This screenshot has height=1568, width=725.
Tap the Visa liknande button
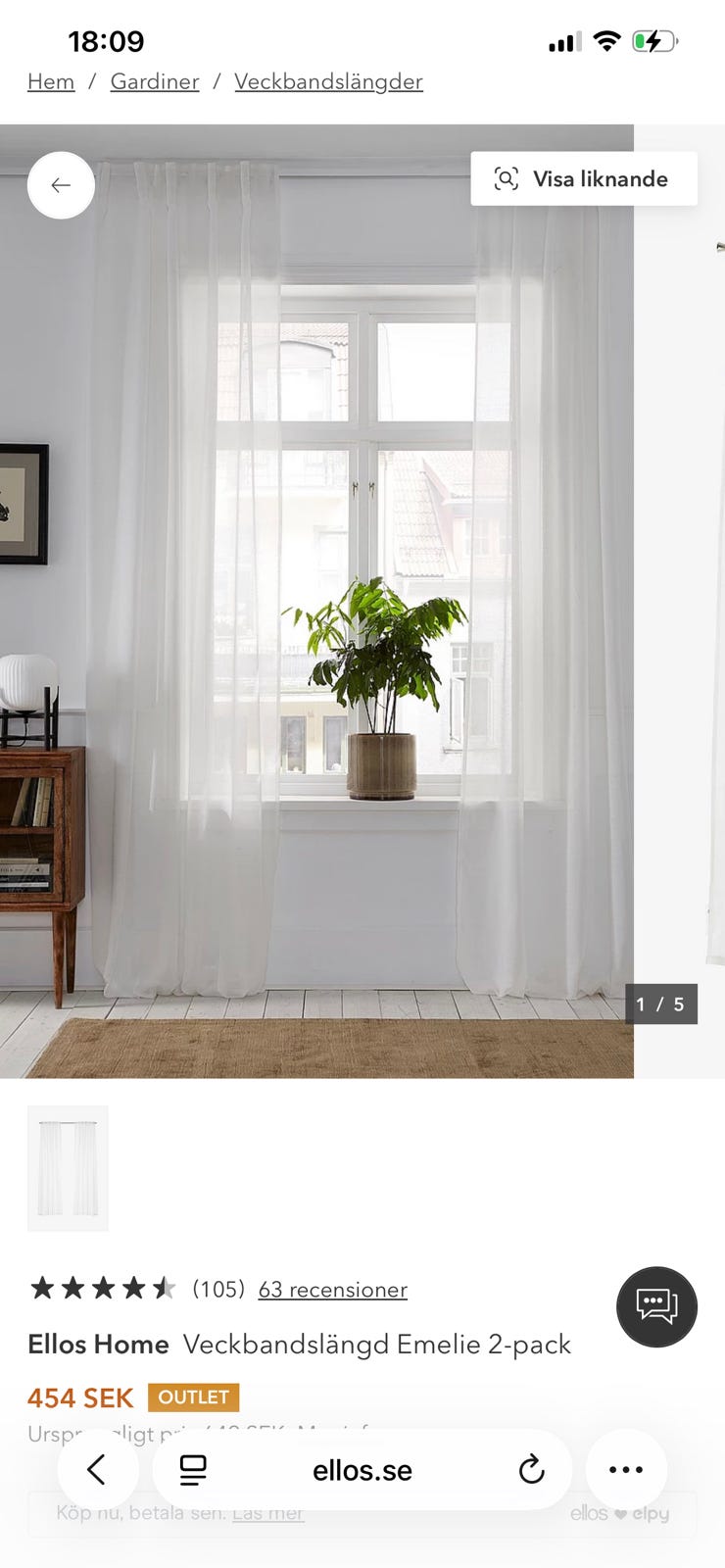[x=584, y=178]
